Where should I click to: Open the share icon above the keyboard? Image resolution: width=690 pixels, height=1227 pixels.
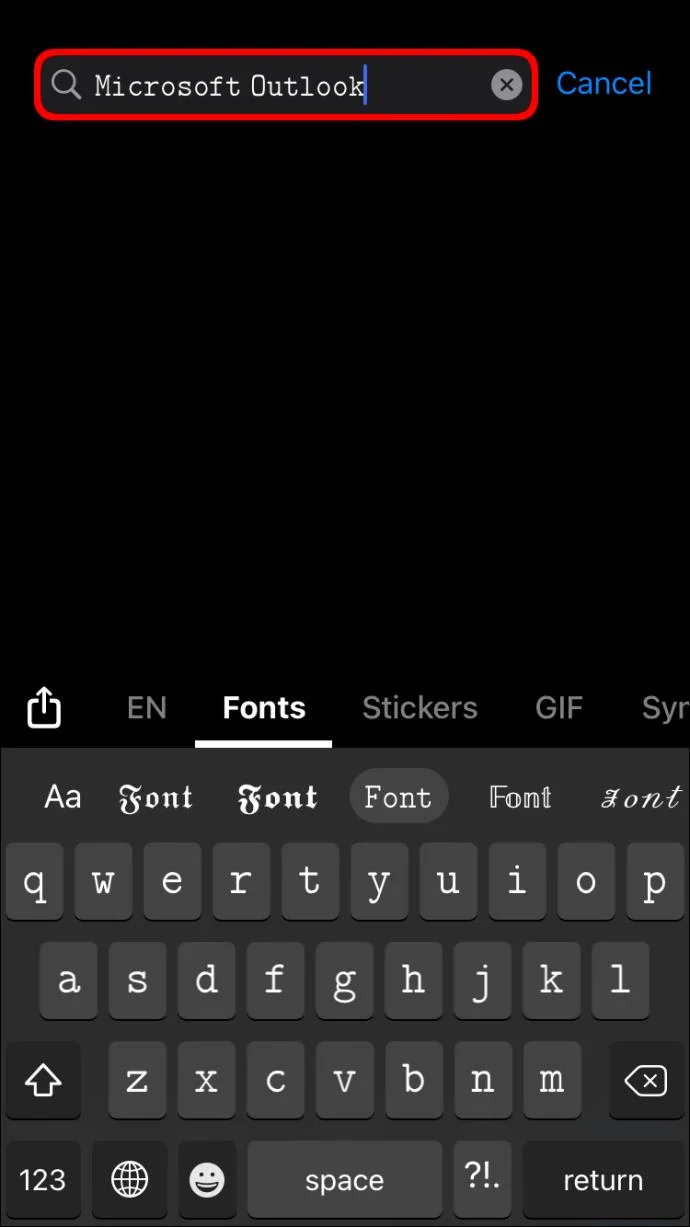point(44,708)
